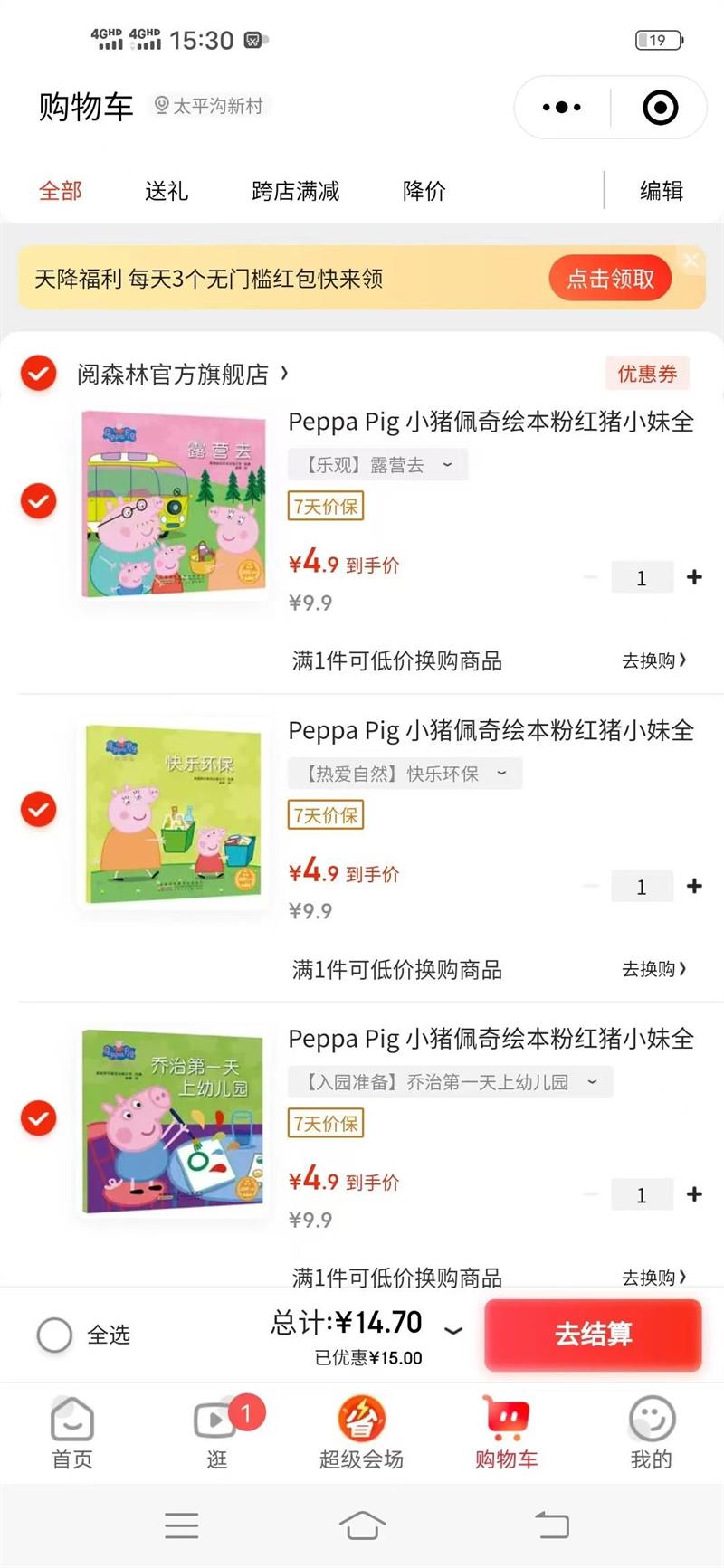Go to the 首页 tab
The height and width of the screenshot is (1568, 724).
click(72, 1433)
